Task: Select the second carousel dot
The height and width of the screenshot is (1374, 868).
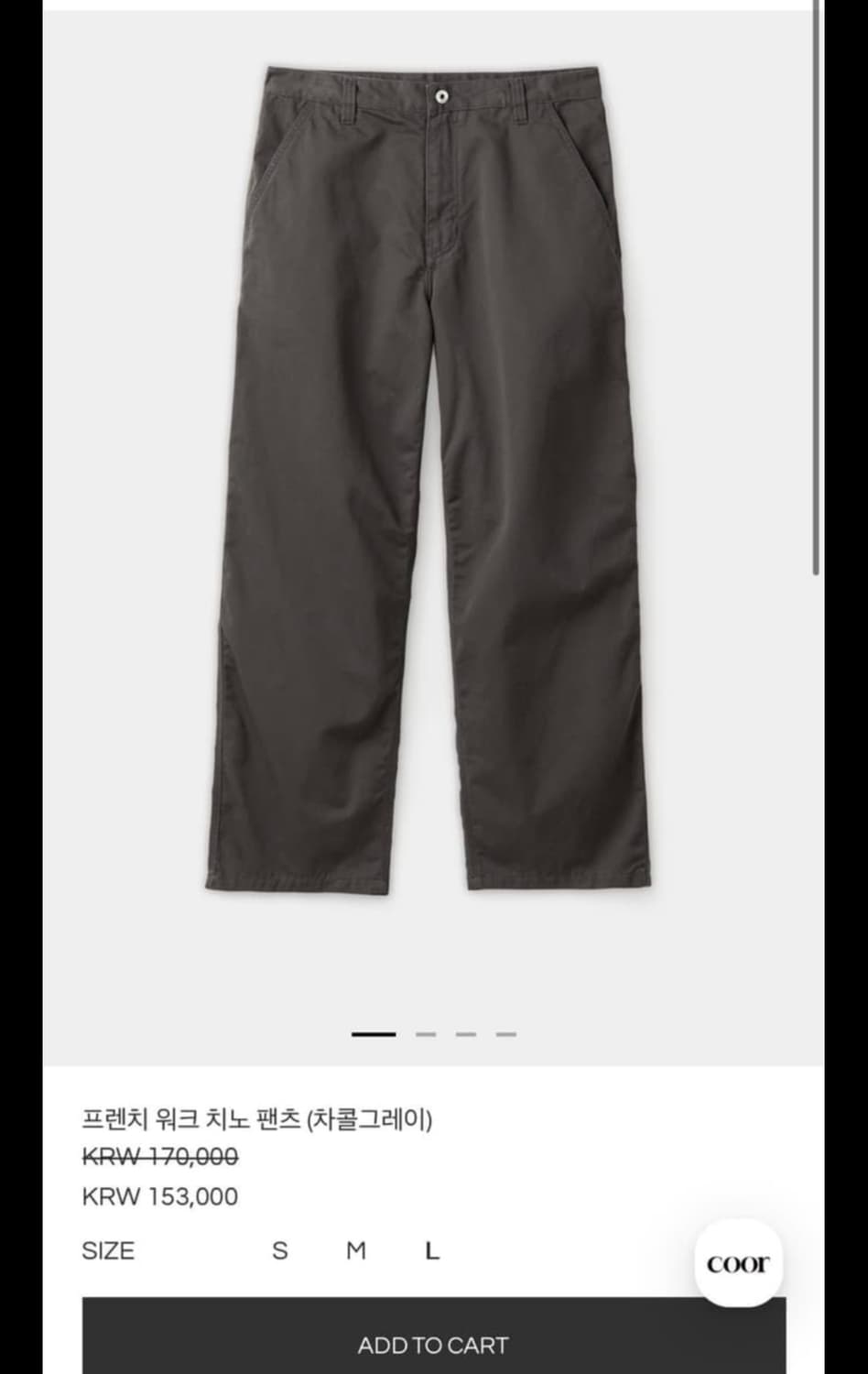Action: click(426, 1033)
